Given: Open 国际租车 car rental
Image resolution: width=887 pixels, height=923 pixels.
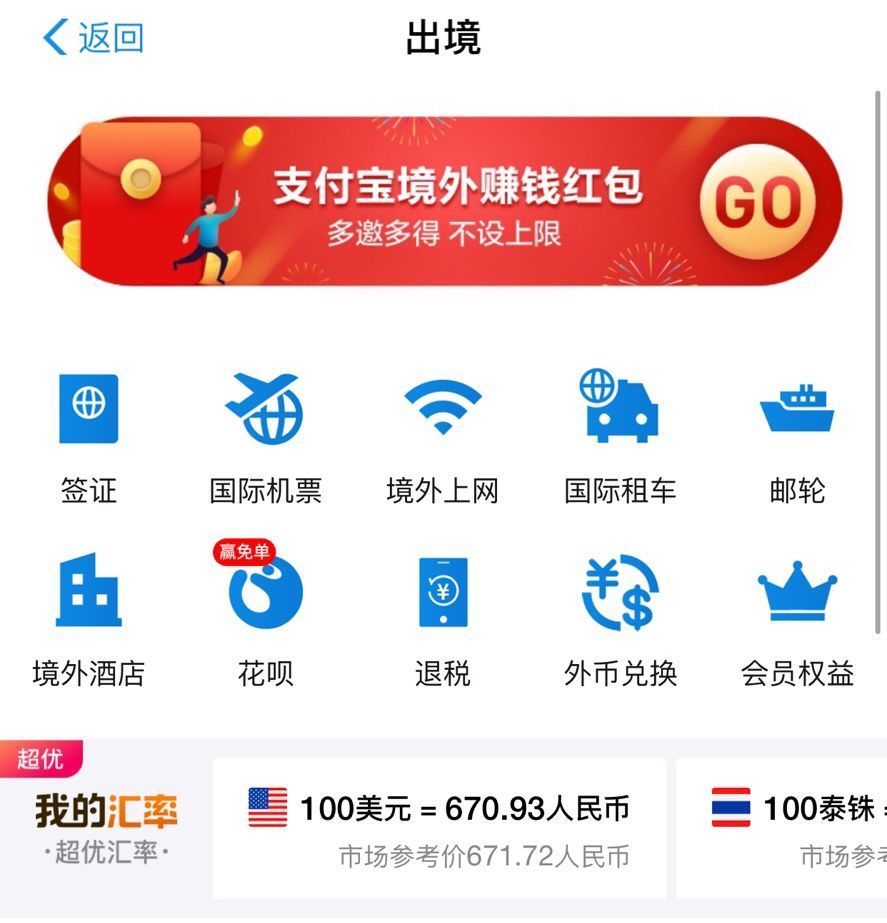Looking at the screenshot, I should point(620,436).
